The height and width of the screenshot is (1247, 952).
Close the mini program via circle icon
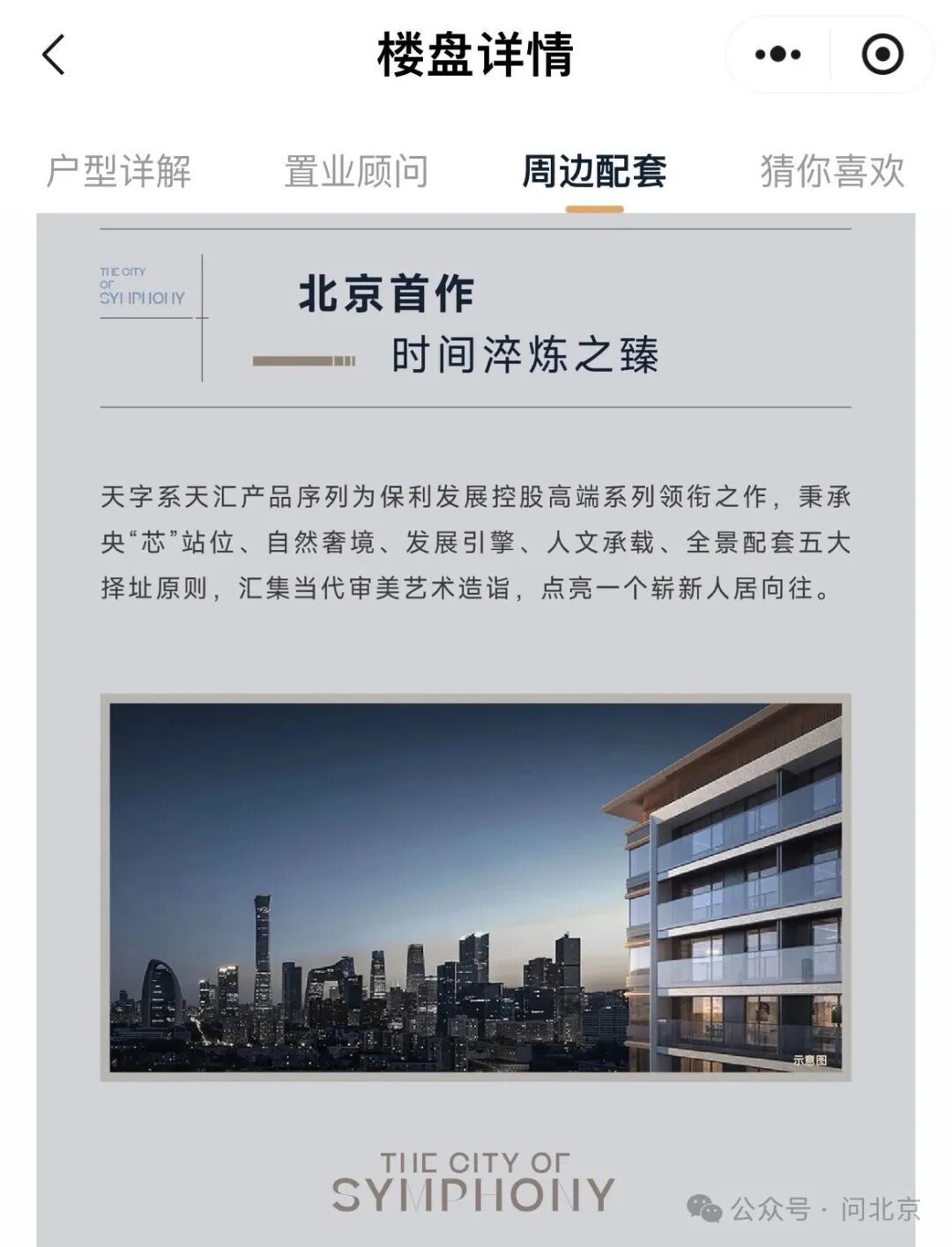point(881,55)
